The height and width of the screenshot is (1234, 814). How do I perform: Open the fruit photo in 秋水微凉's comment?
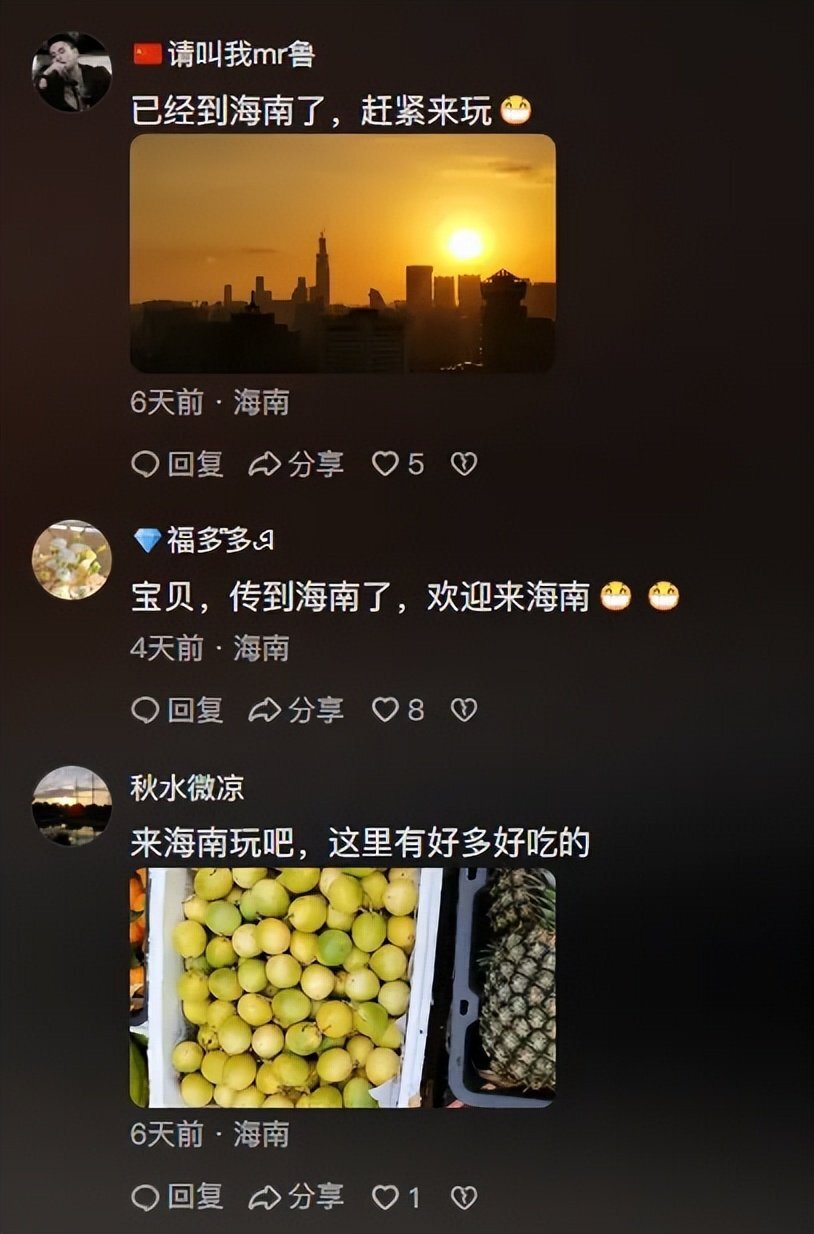343,987
